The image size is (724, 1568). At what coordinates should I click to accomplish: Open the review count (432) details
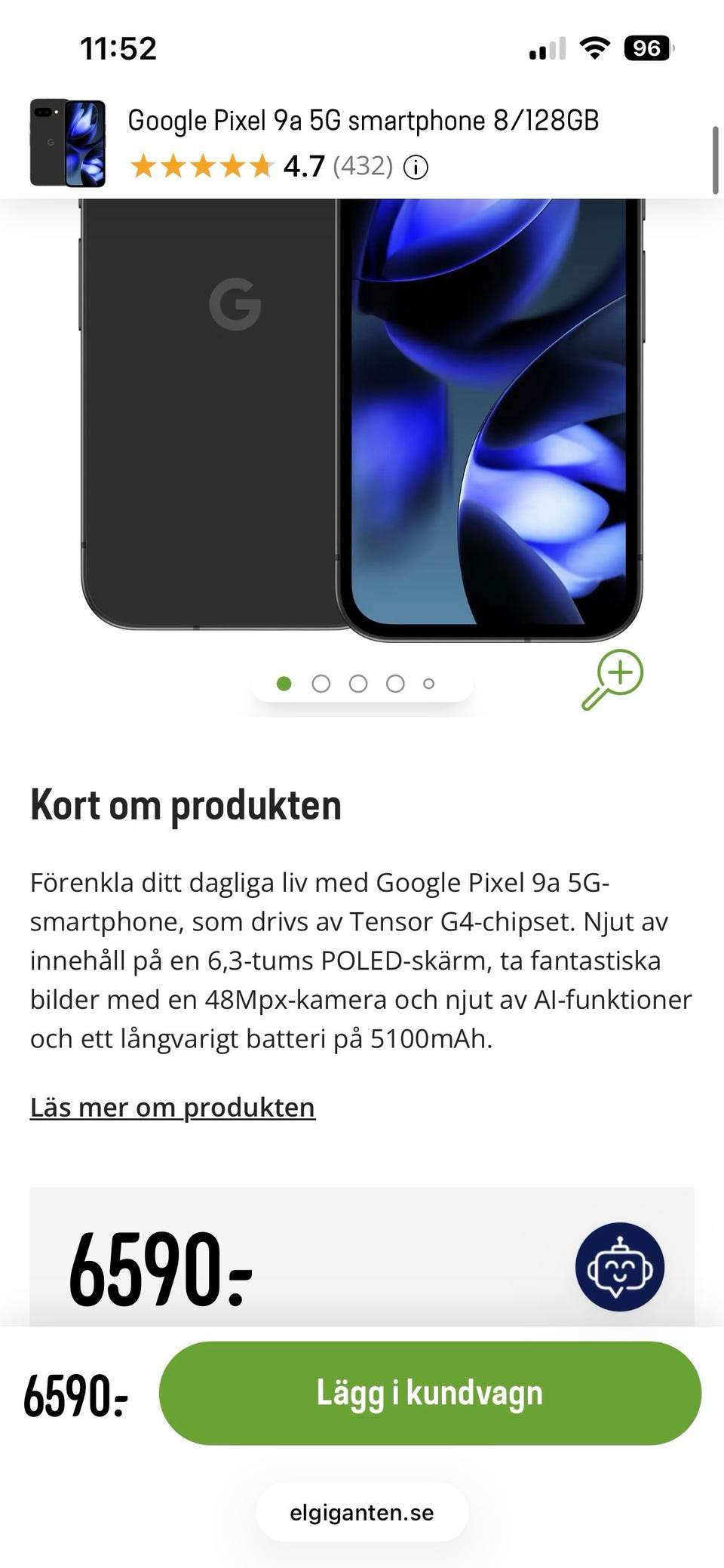tap(363, 167)
